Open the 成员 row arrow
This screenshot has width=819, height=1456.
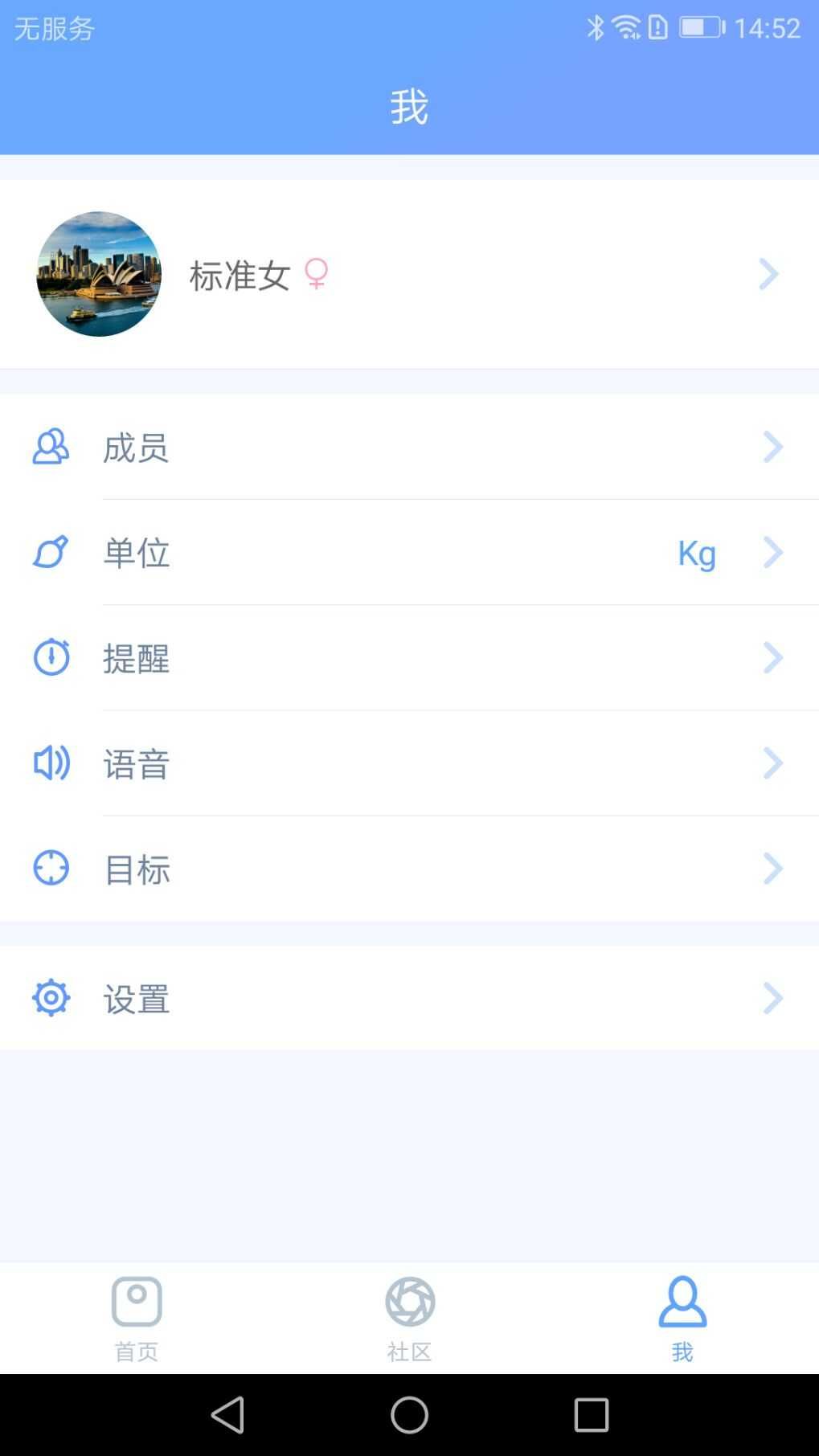[773, 448]
